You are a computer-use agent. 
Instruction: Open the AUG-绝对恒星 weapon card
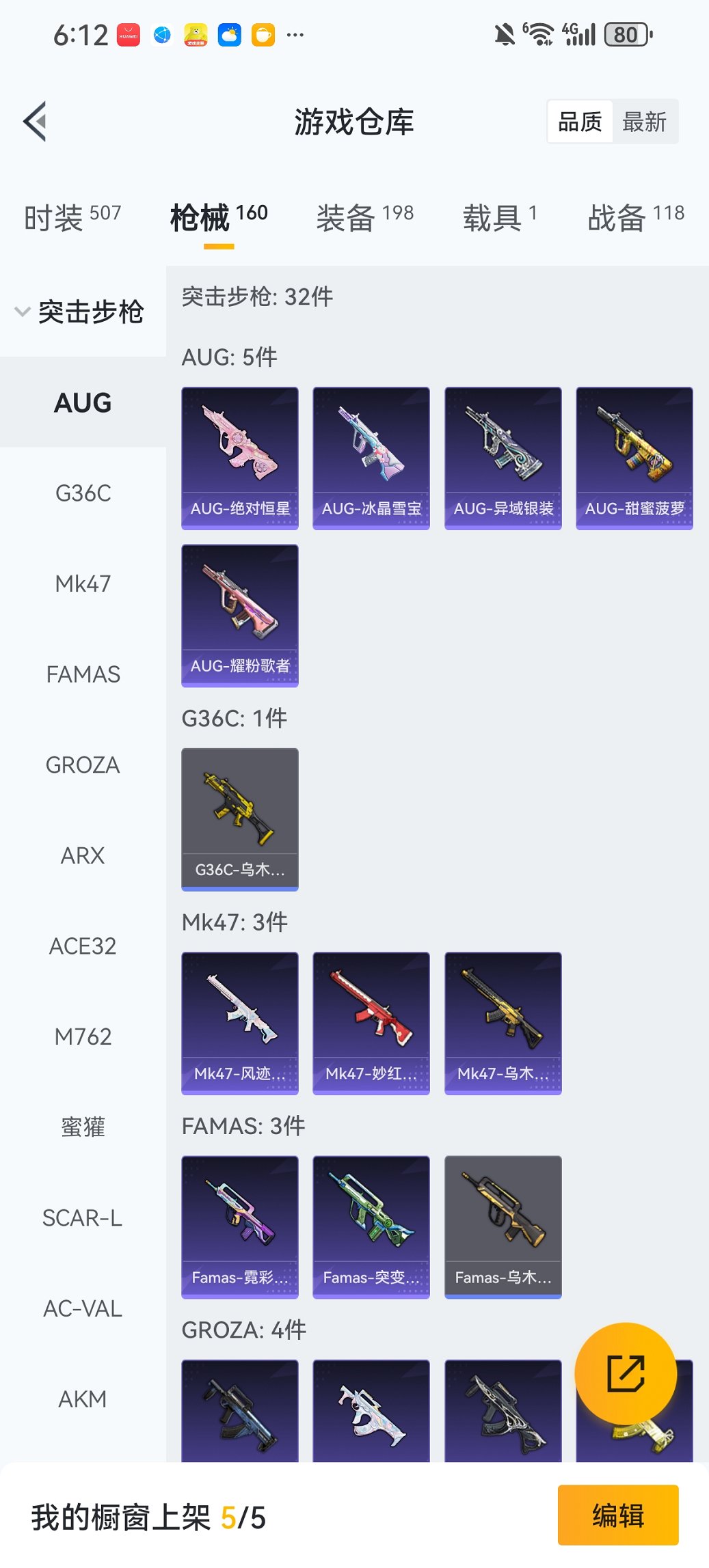240,458
